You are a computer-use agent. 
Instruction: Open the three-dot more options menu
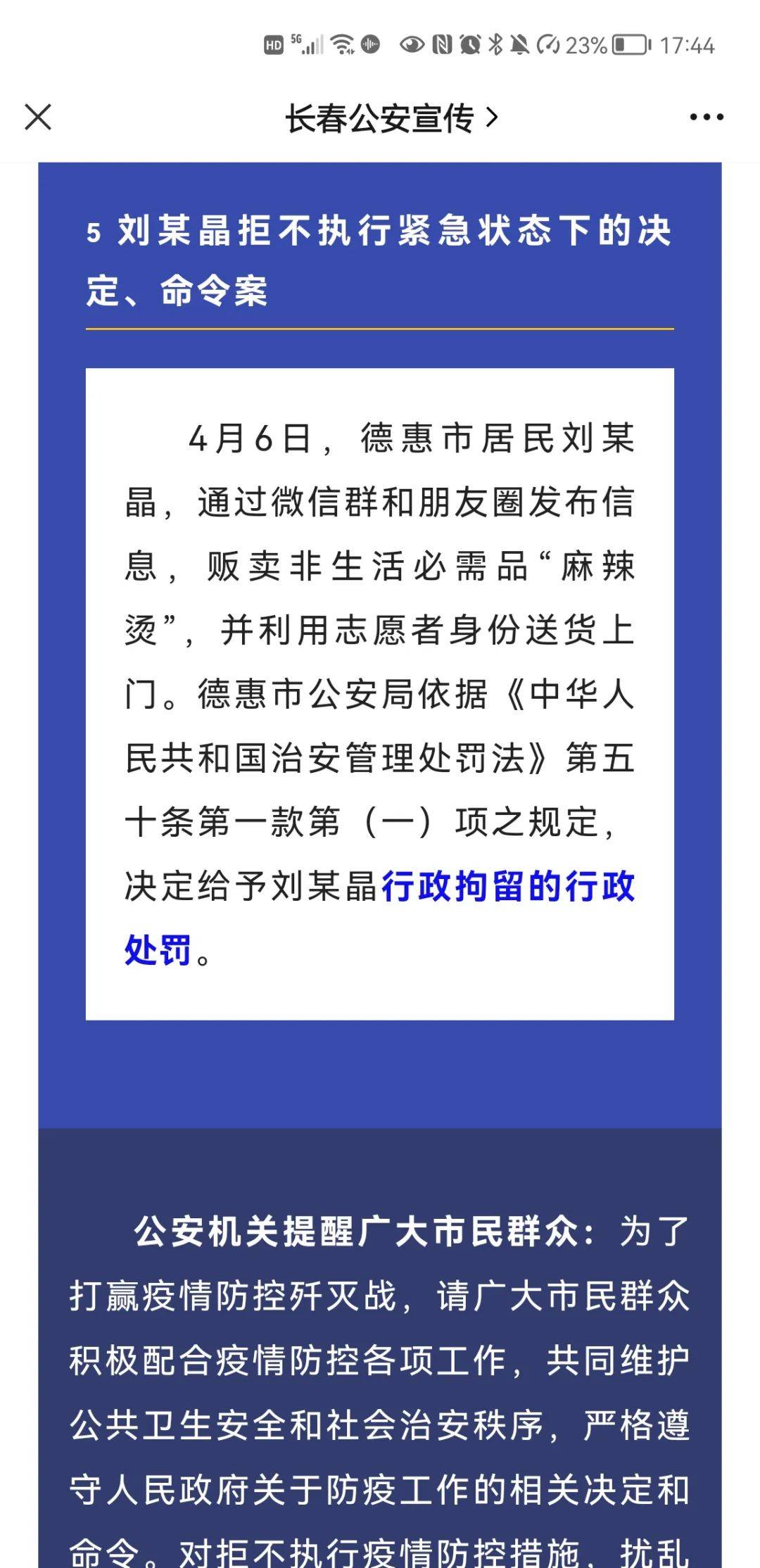pyautogui.click(x=707, y=118)
